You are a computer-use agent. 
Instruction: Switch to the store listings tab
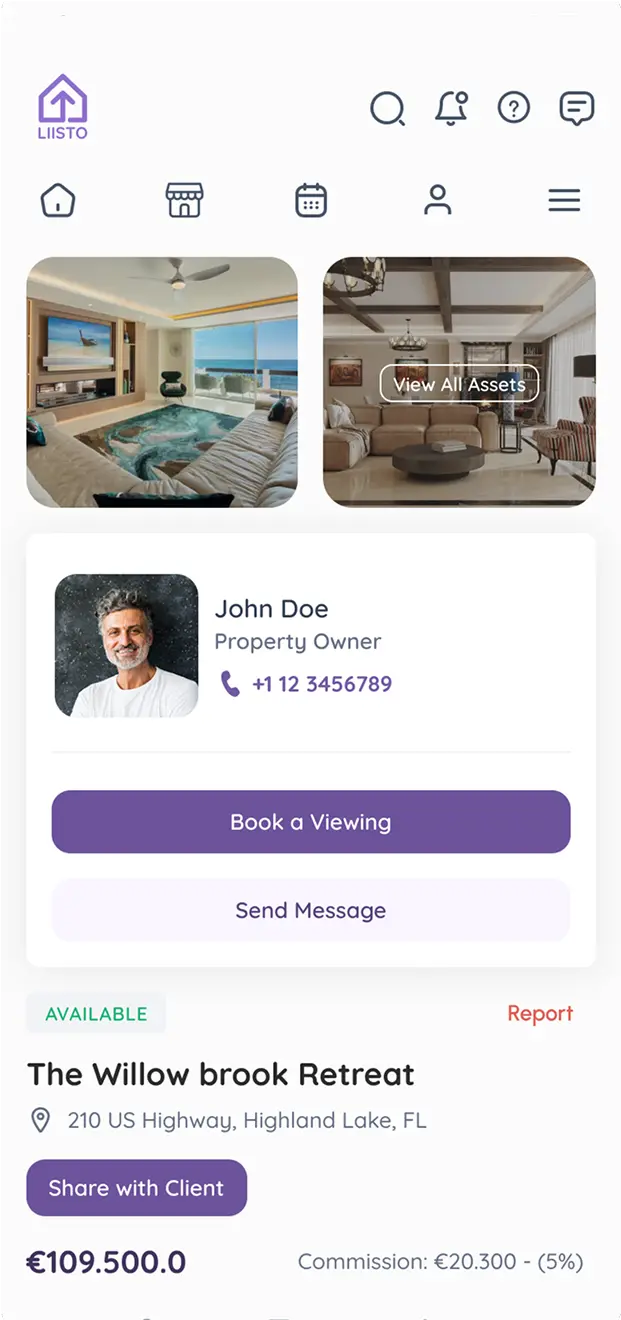click(x=184, y=200)
